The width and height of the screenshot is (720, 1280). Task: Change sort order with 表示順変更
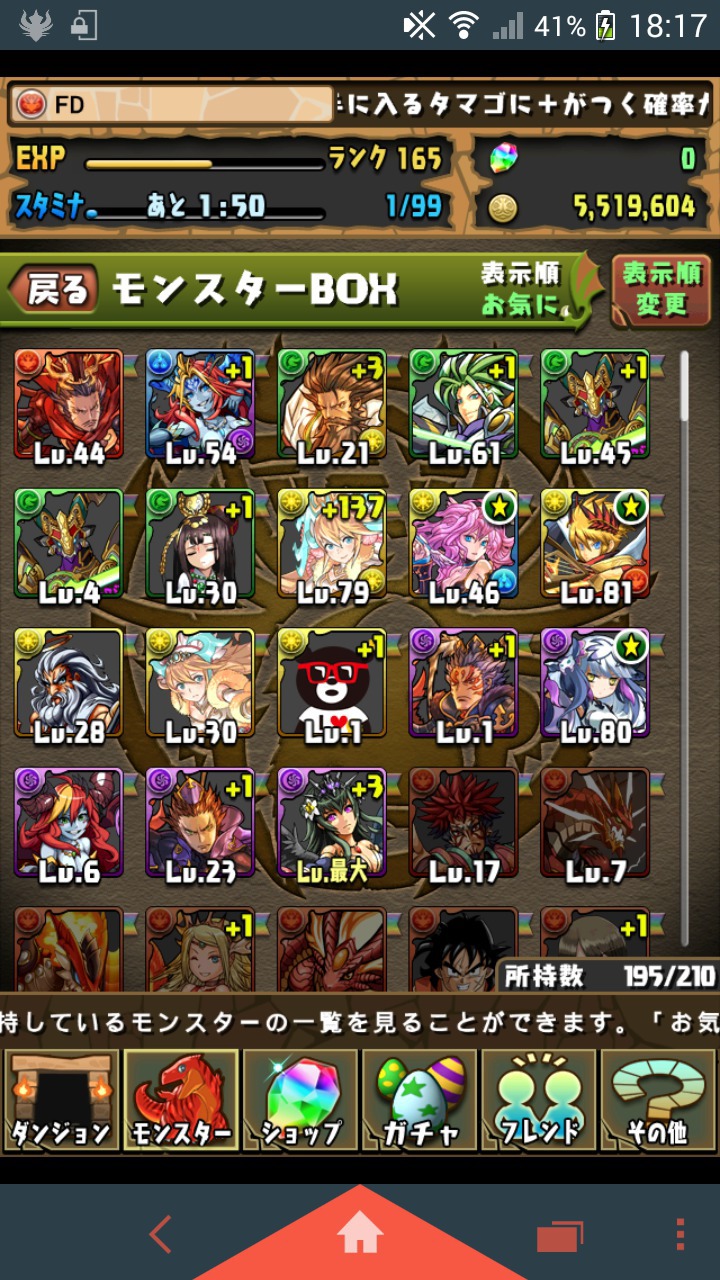[661, 289]
